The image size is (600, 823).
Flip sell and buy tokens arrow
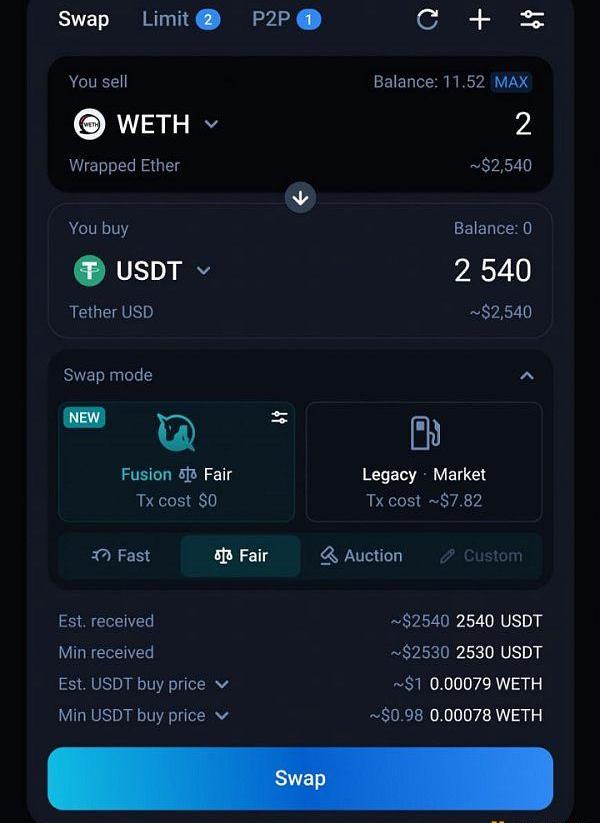300,197
